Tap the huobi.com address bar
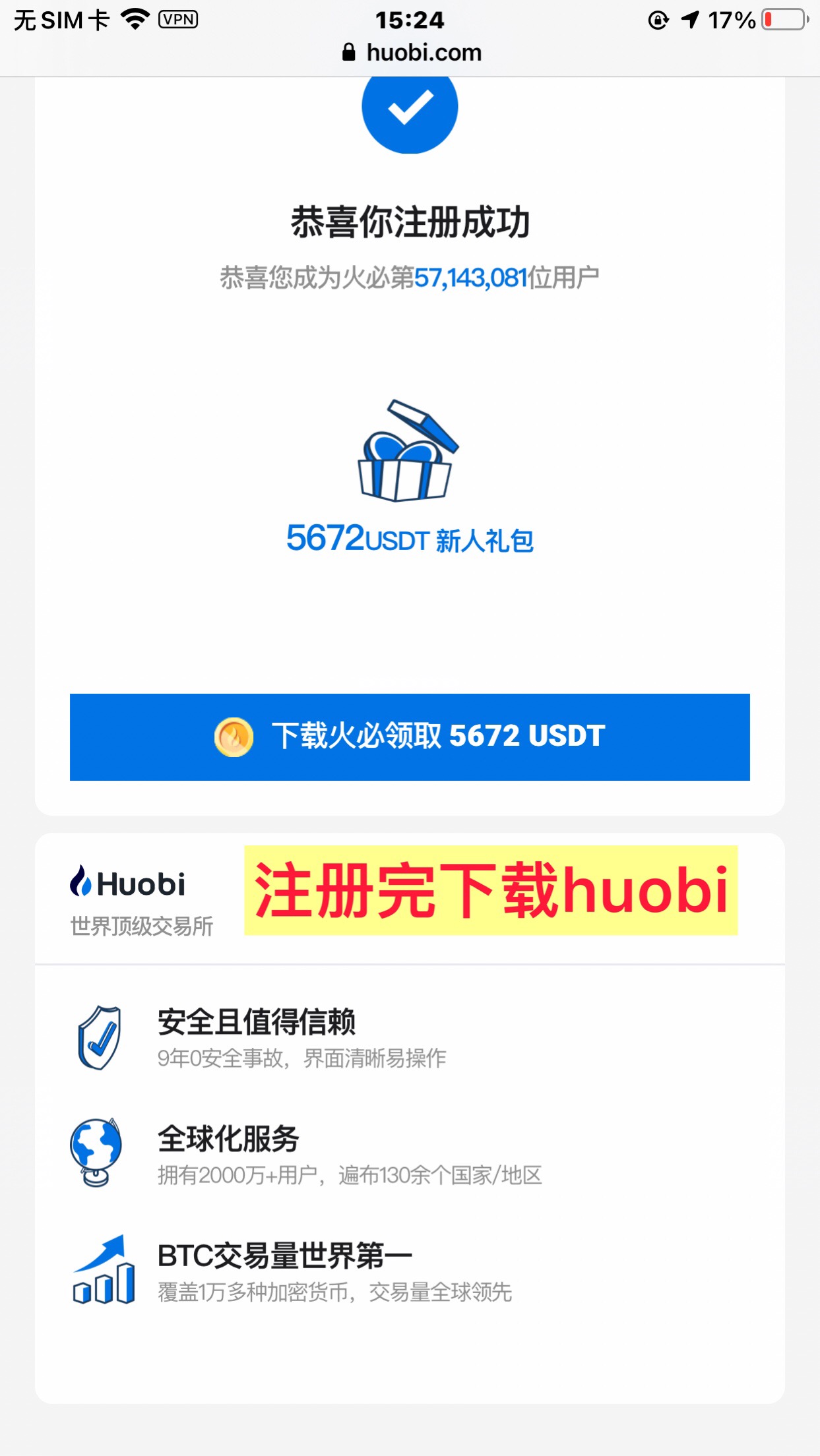Image resolution: width=820 pixels, height=1456 pixels. tap(412, 53)
